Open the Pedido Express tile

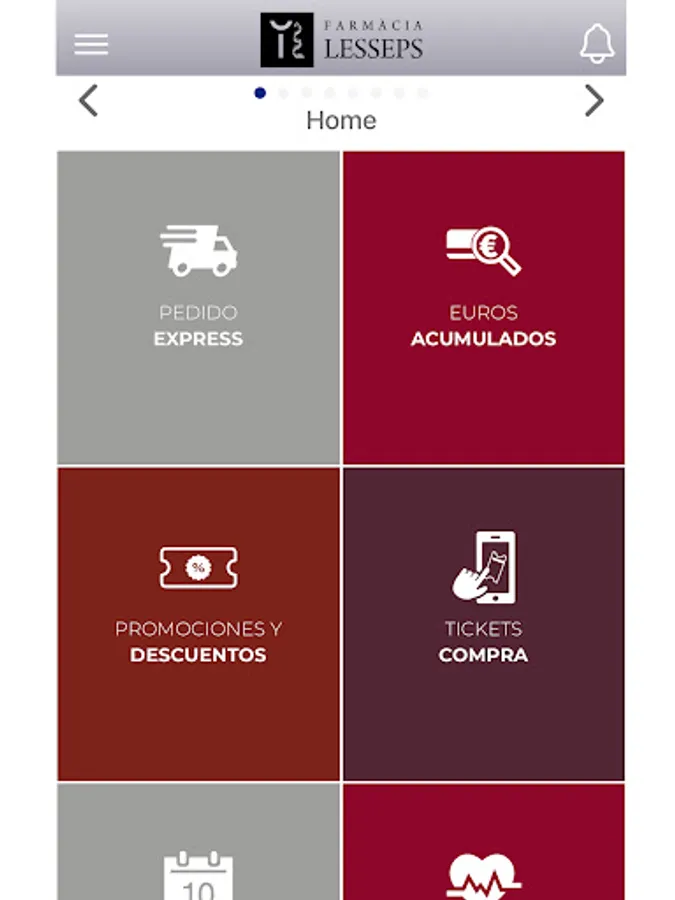[198, 307]
